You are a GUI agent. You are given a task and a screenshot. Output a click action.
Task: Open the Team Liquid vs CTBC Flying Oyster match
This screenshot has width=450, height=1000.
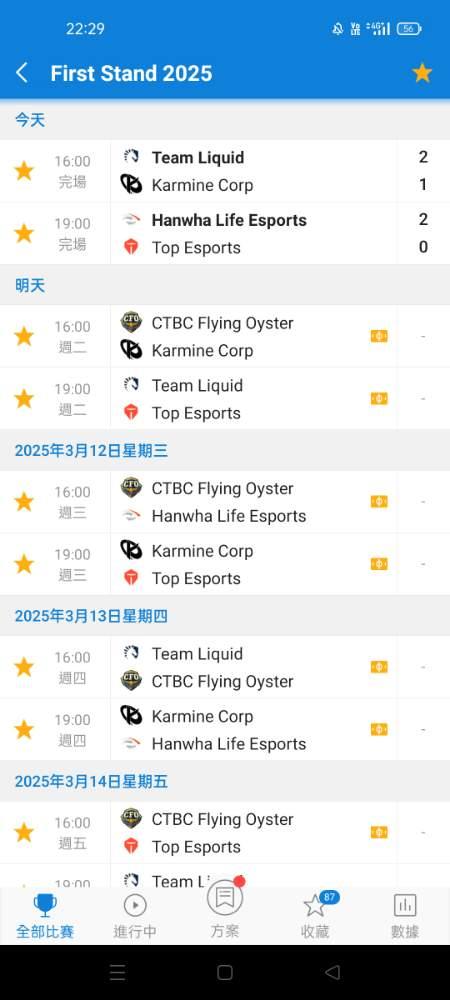coord(225,667)
